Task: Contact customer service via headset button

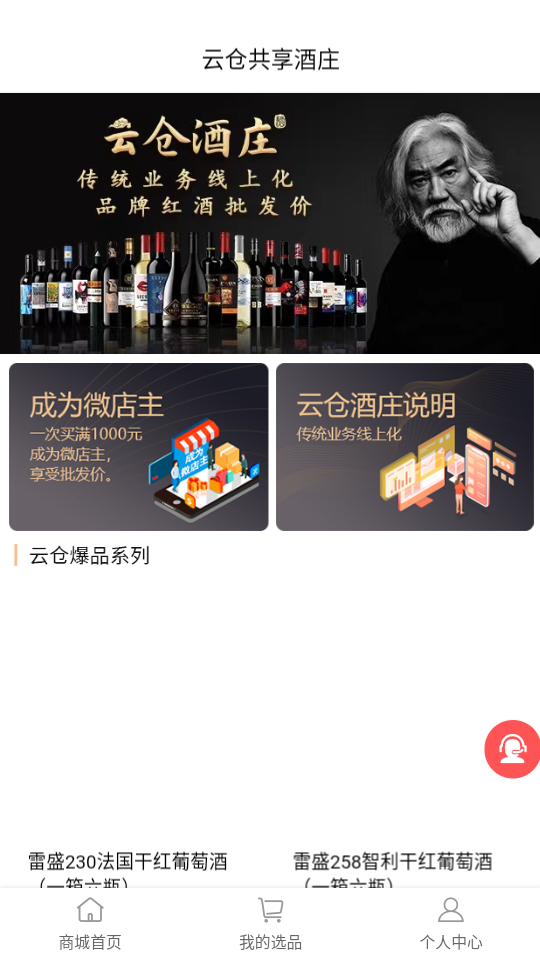Action: pos(512,749)
